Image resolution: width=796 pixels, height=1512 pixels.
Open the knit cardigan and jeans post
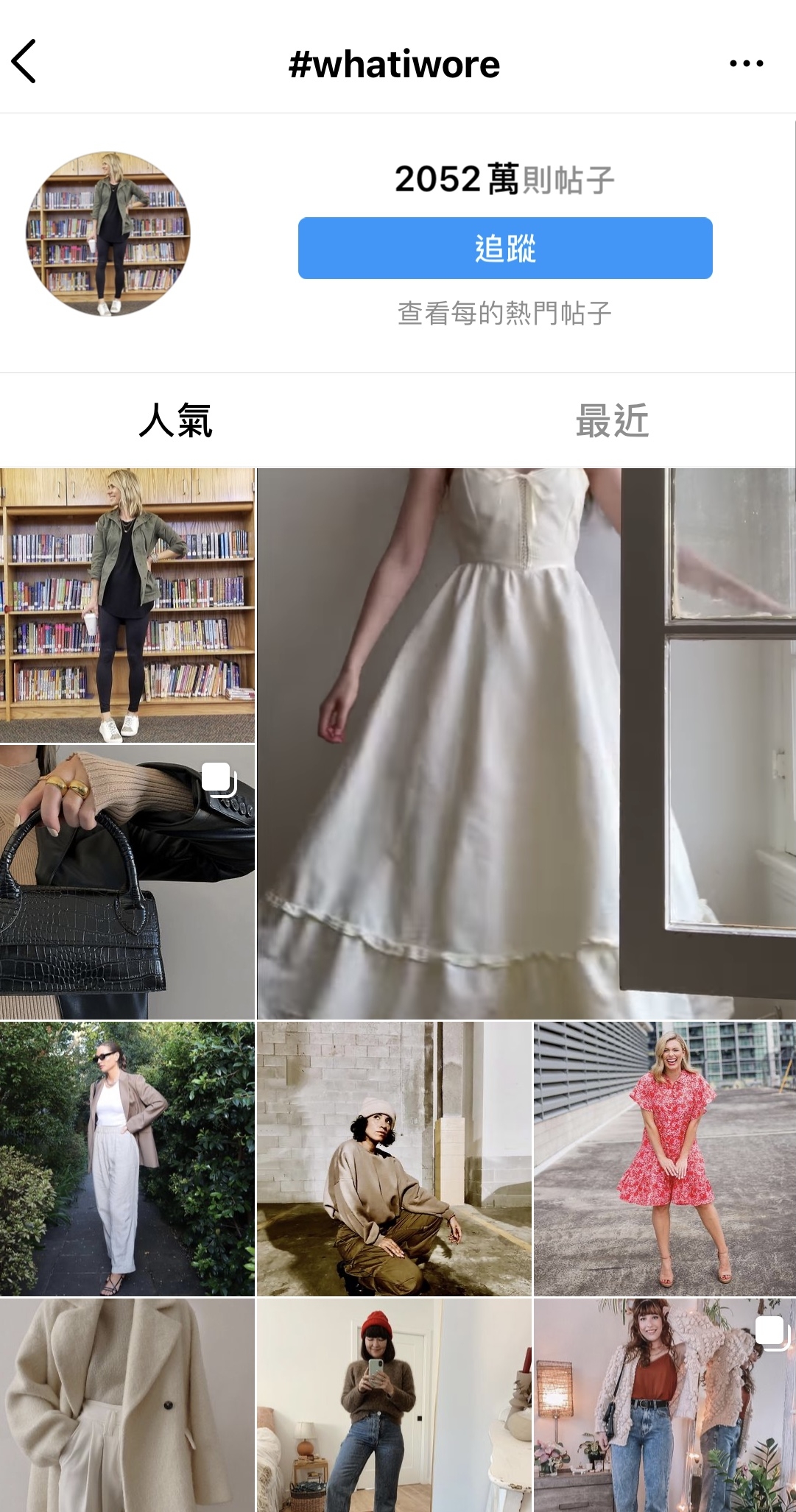[x=664, y=1406]
